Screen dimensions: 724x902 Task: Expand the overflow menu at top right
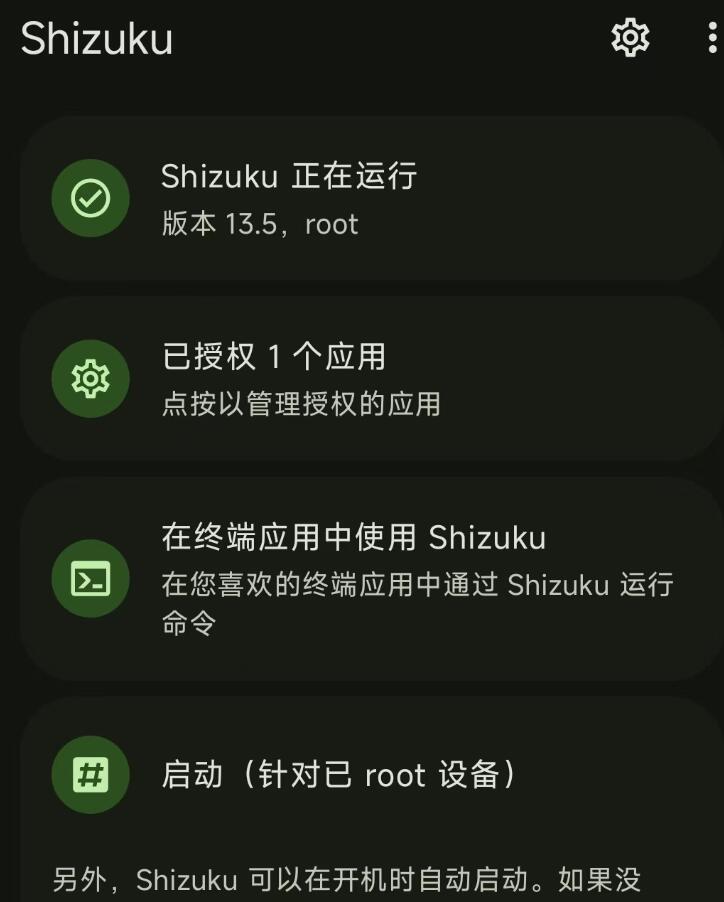pyautogui.click(x=709, y=38)
